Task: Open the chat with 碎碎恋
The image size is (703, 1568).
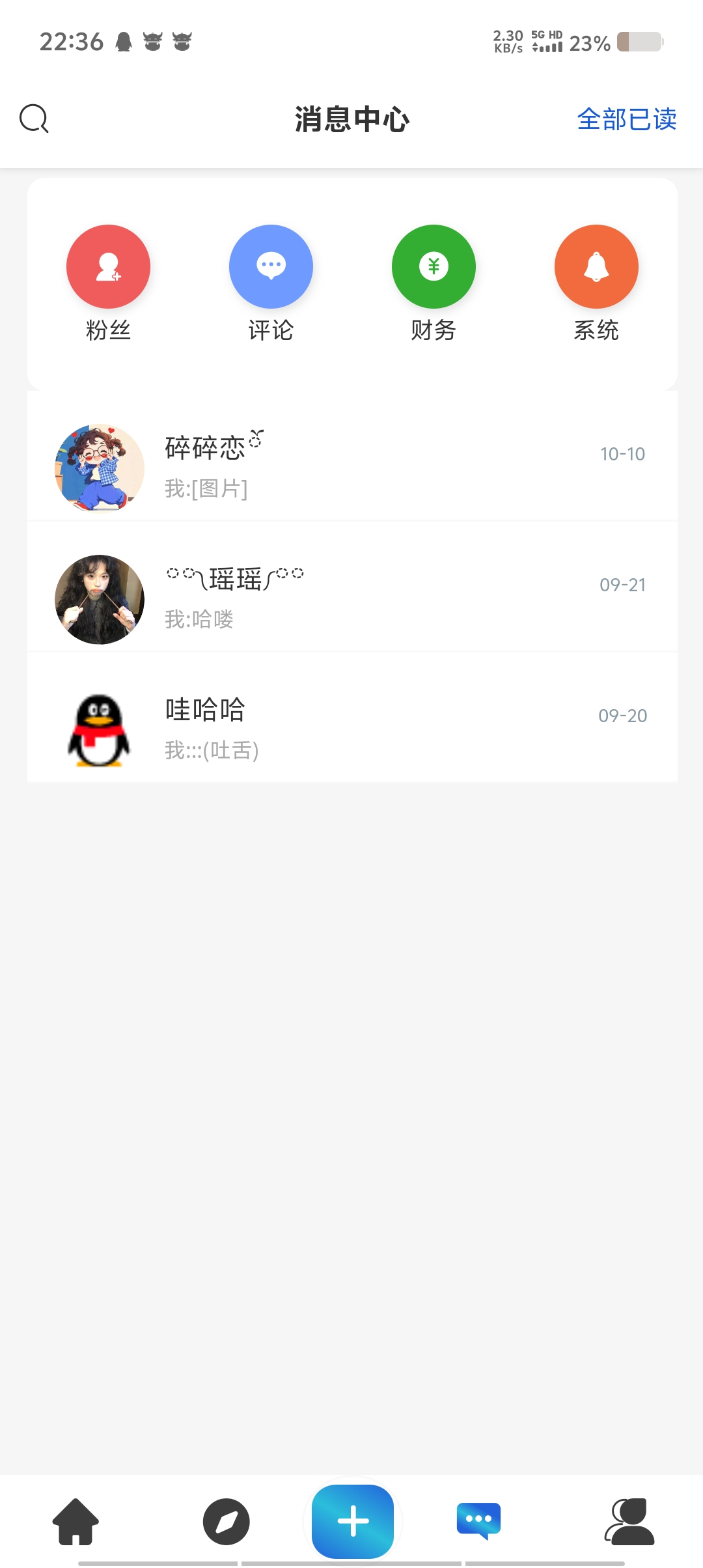Action: pos(351,468)
